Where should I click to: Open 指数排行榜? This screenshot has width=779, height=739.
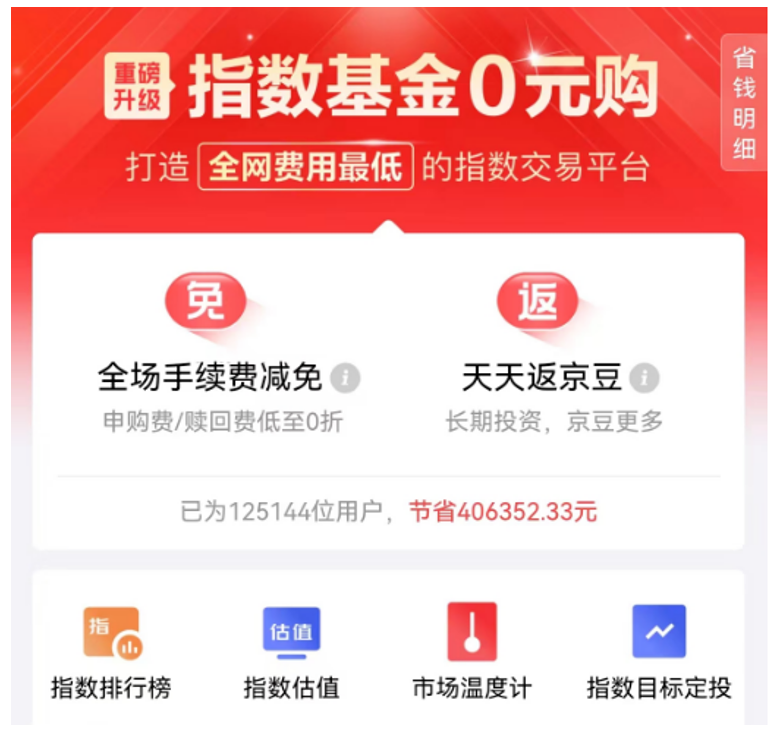[x=111, y=650]
